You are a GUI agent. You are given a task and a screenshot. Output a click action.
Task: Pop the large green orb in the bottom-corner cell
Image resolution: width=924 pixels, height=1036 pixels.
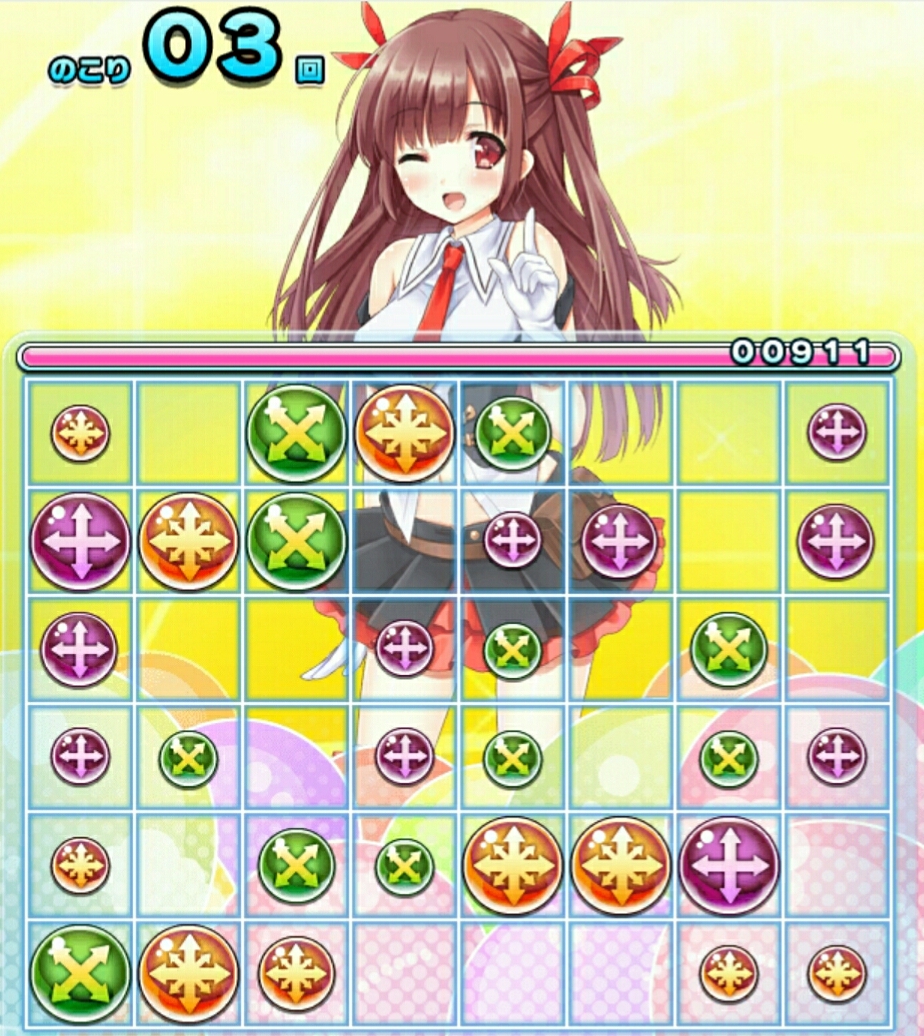[x=80, y=973]
